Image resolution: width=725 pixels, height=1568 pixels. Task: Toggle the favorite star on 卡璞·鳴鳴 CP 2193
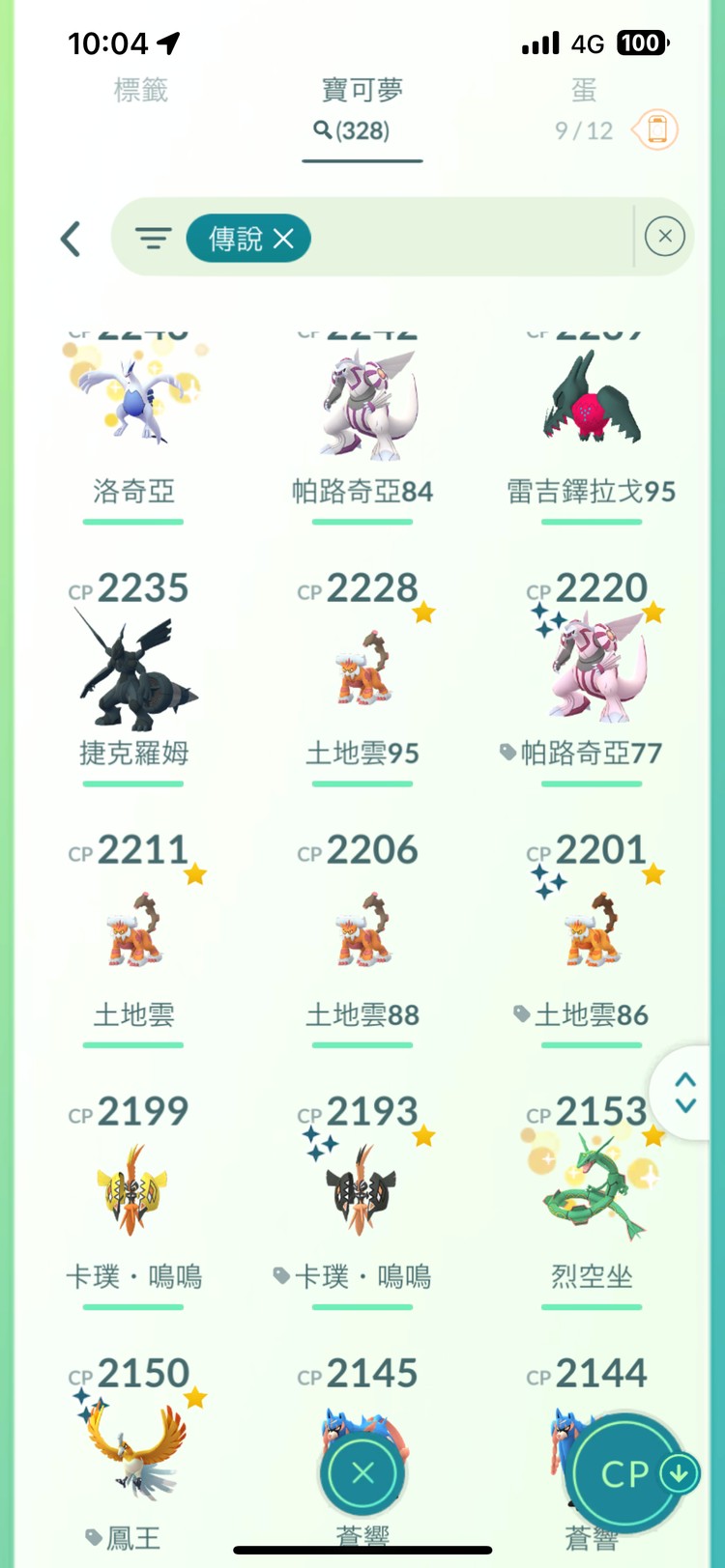point(423,1133)
